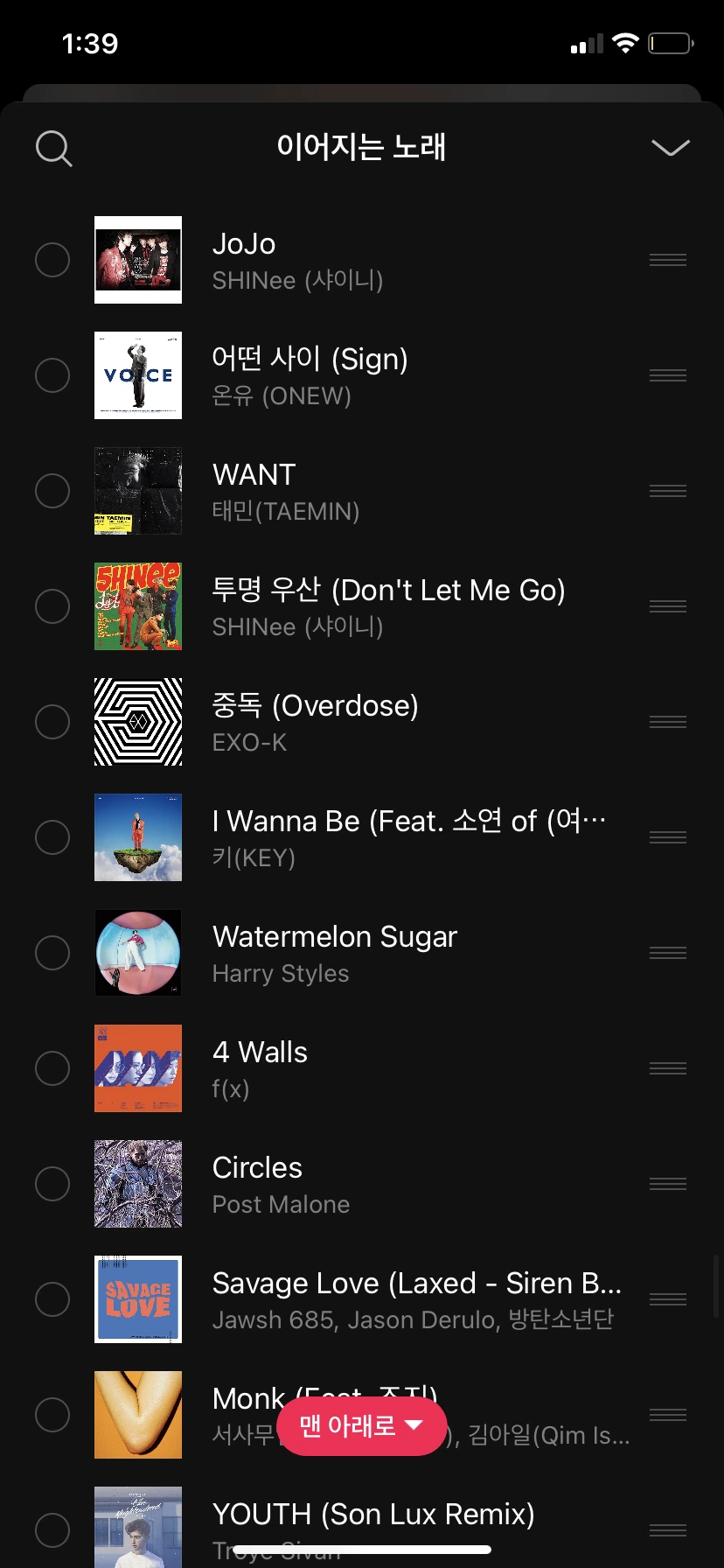Open search in the queue
Image resolution: width=724 pixels, height=1568 pixels.
click(x=53, y=148)
